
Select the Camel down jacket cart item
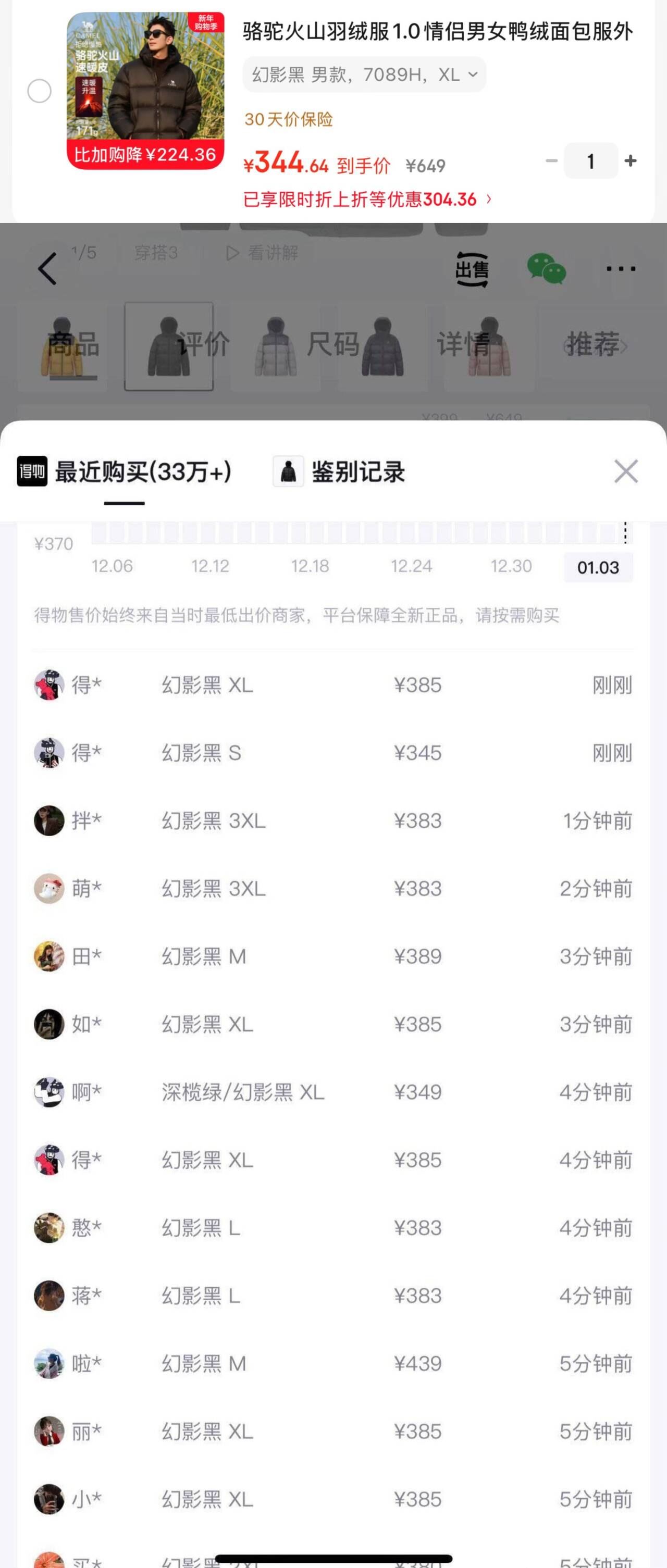(x=40, y=91)
